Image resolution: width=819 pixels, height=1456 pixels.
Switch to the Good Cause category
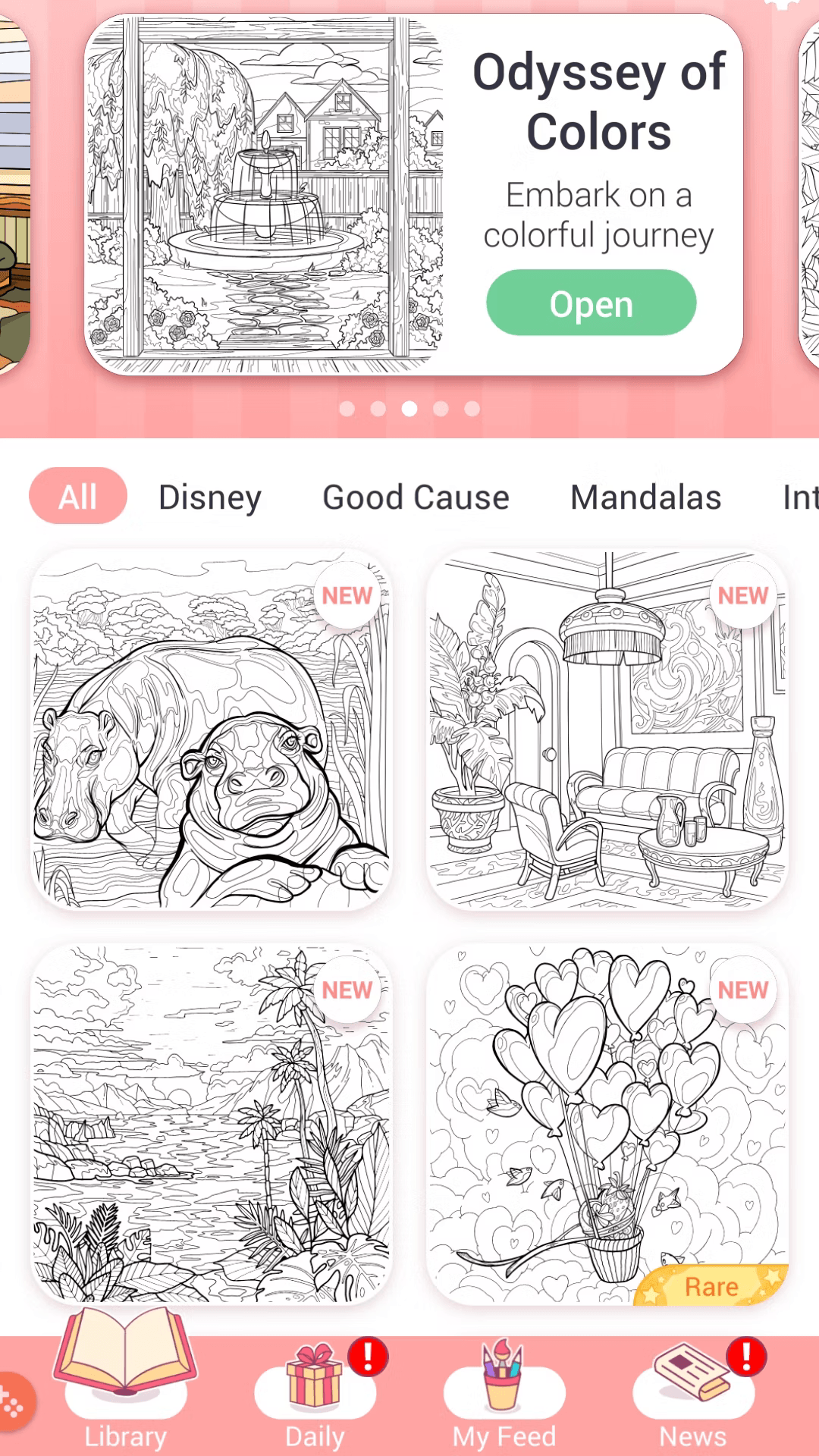coord(416,497)
